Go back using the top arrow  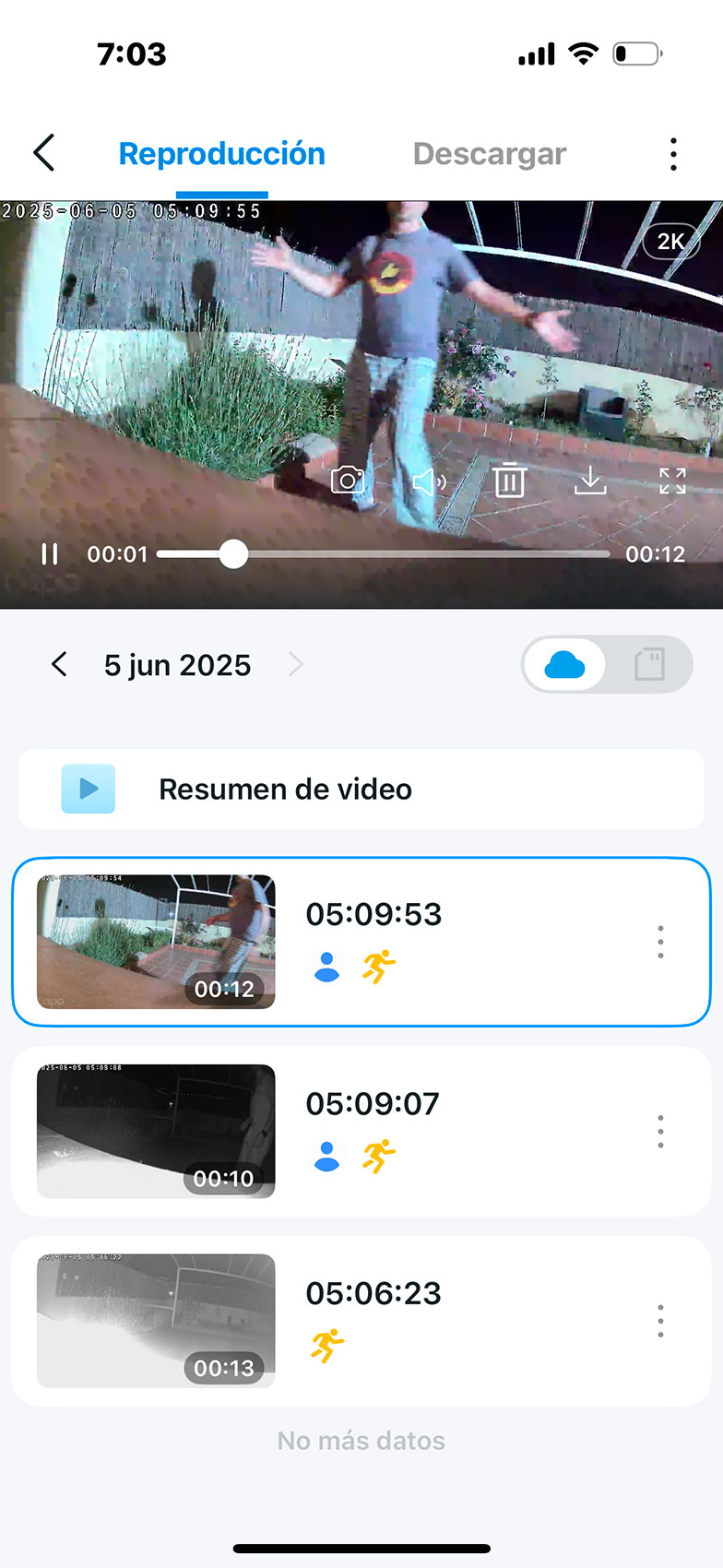44,153
